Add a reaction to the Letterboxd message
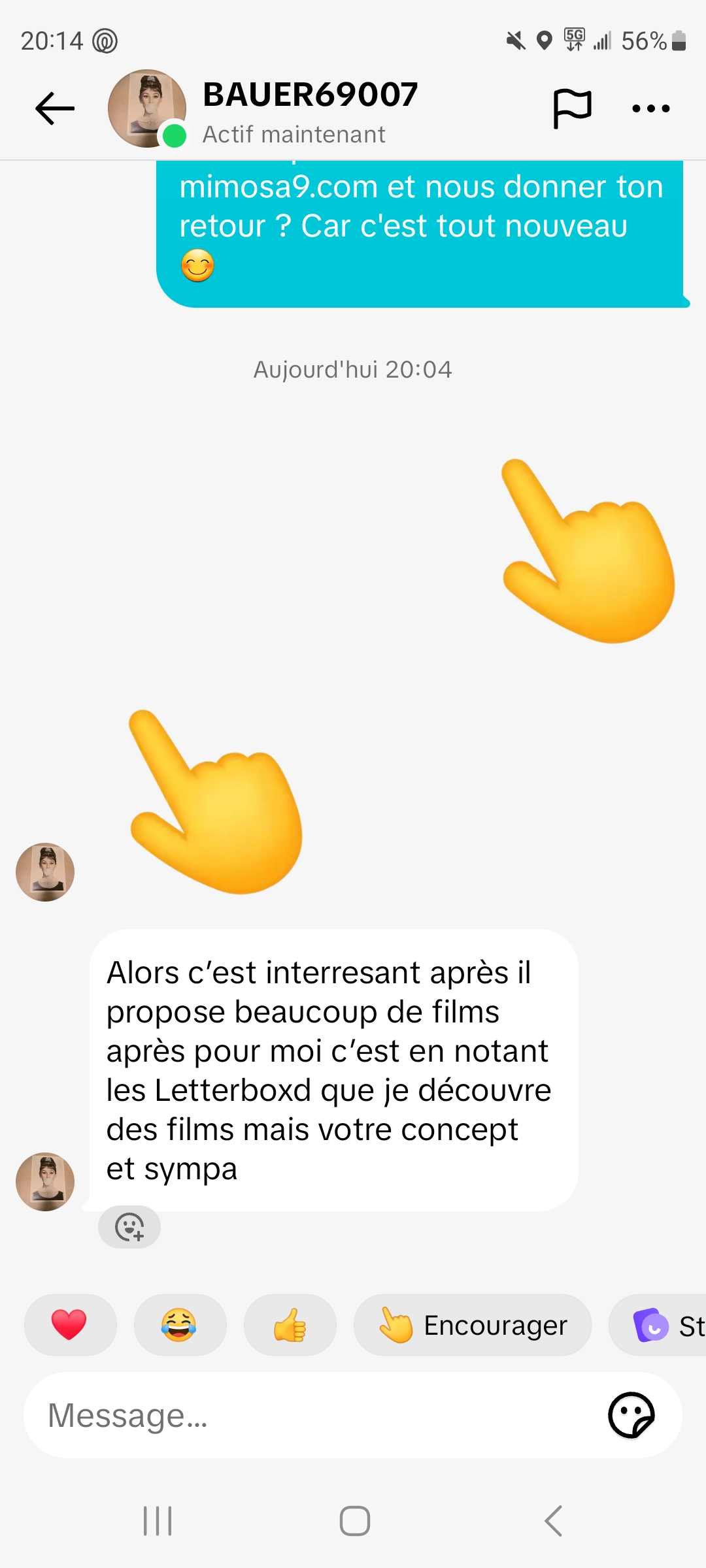 coord(129,1226)
